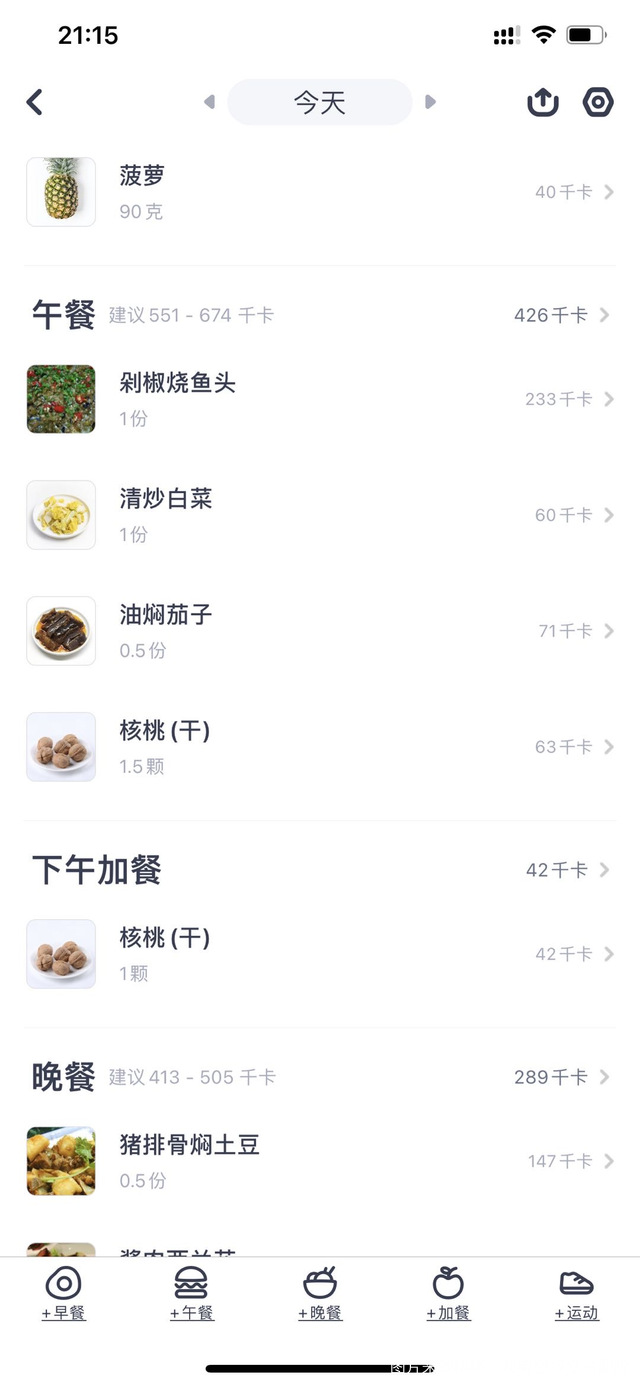640x1385 pixels.
Task: Open 核桃 (干) 1.5 颗 entry
Action: point(320,747)
